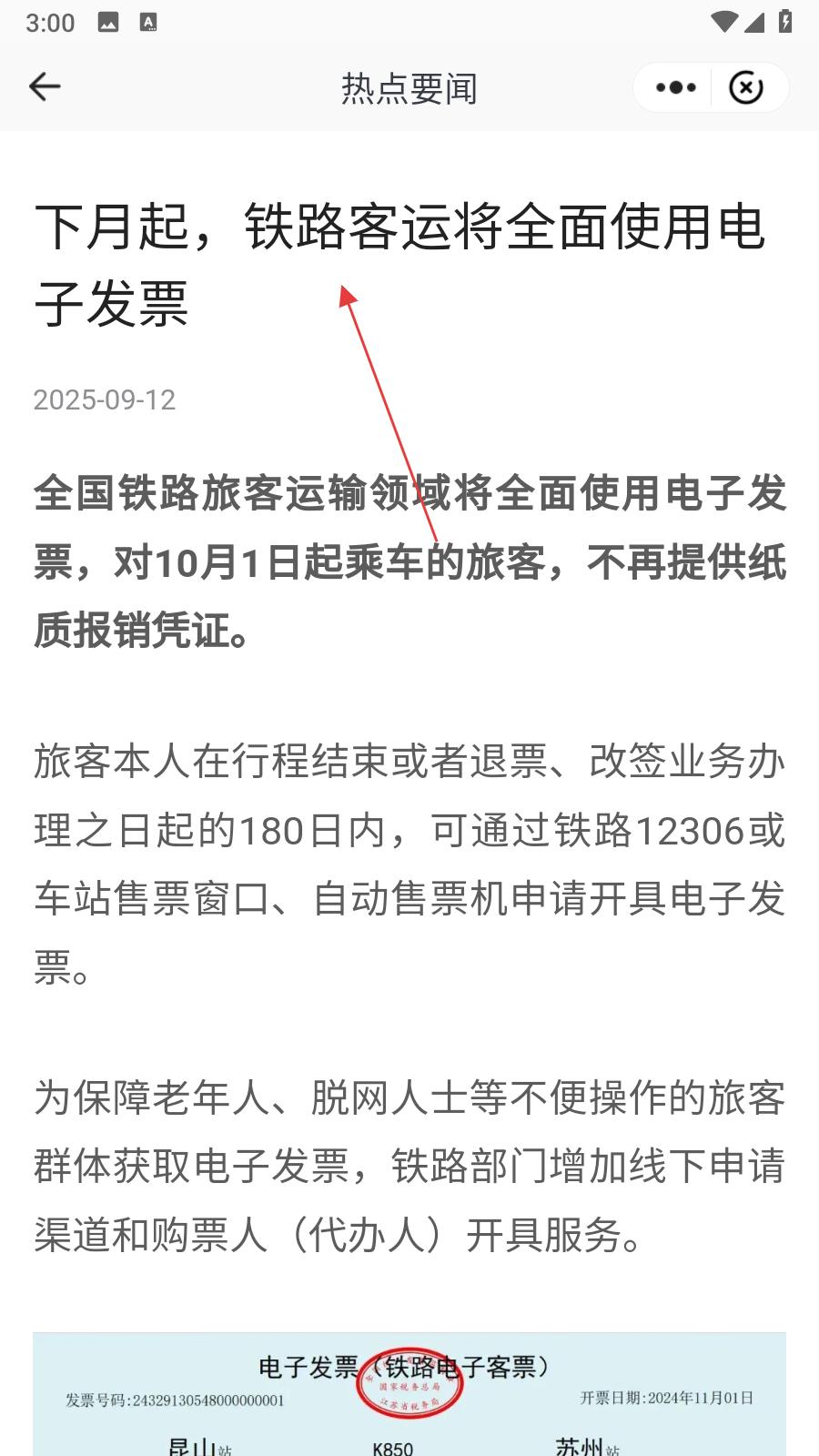Open the electronic invoice sample image

(409, 1394)
